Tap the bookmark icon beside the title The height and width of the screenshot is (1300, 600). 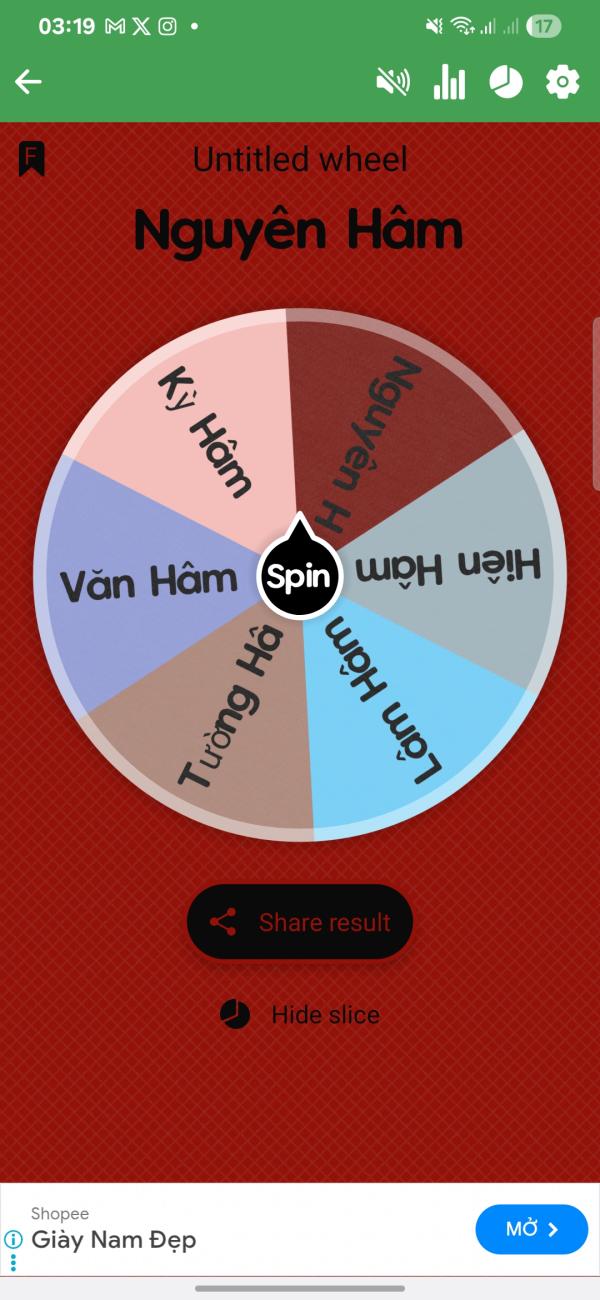[32, 159]
